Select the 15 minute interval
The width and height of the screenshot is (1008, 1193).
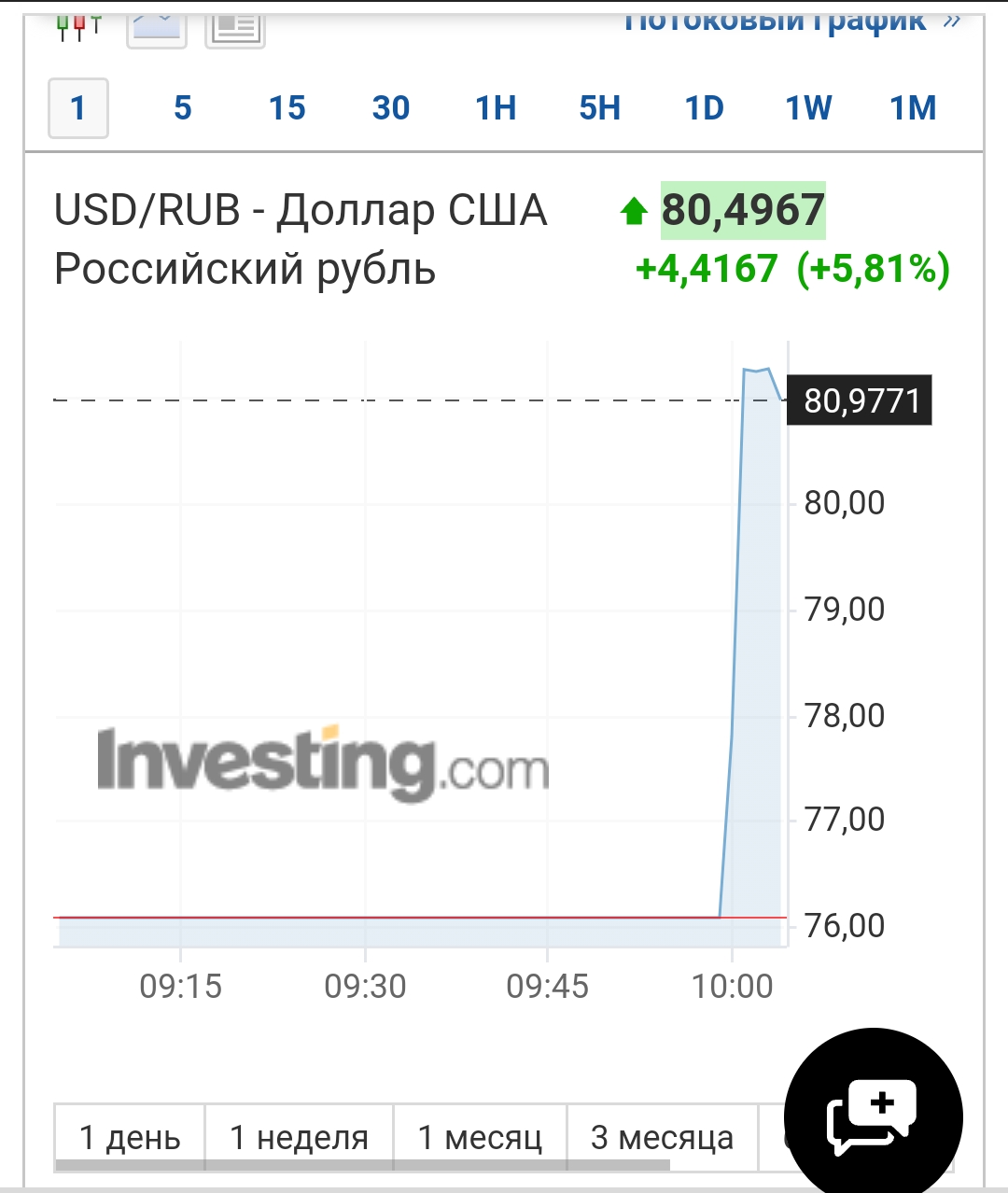287,108
